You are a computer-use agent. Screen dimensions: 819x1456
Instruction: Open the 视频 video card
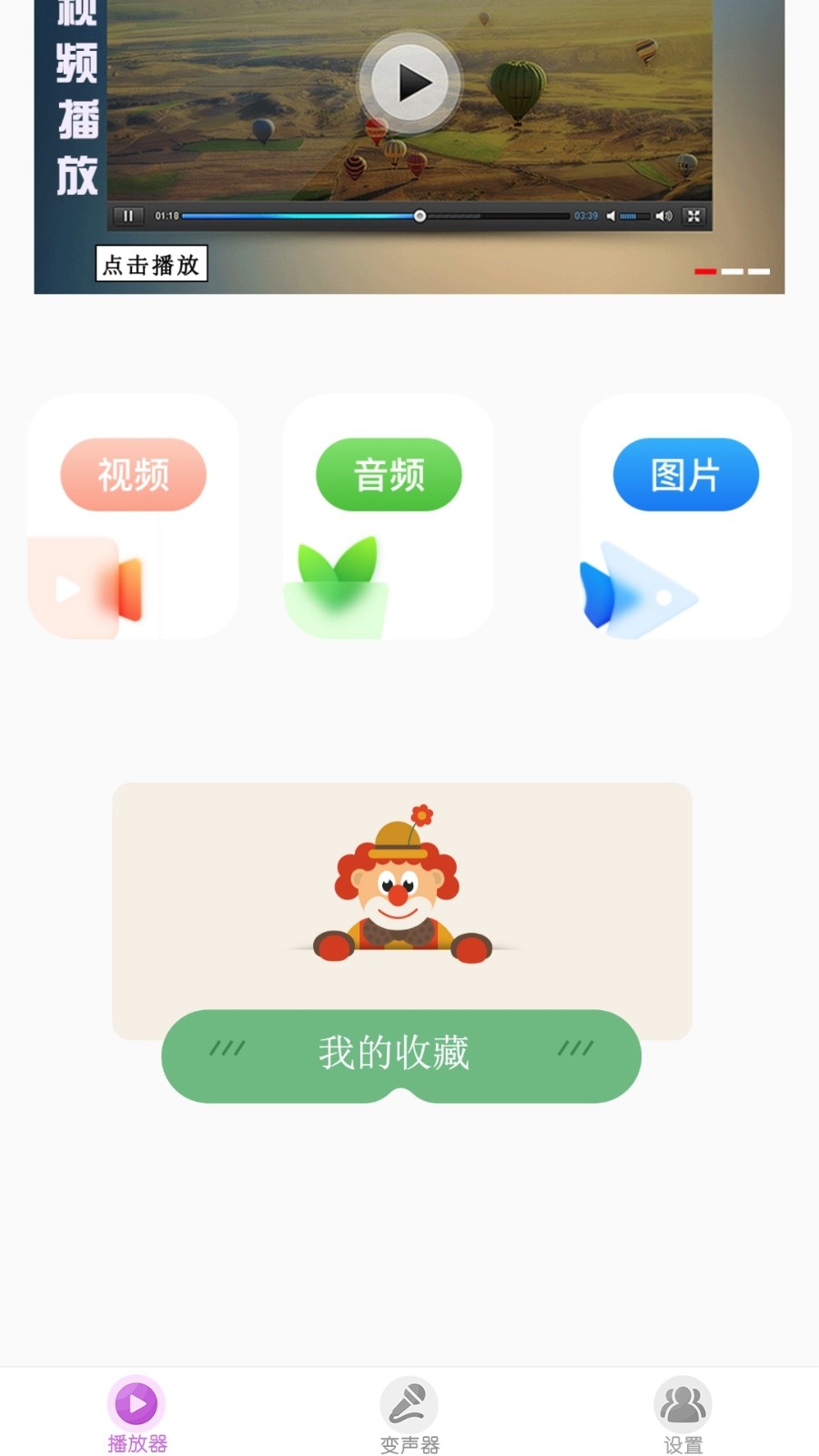click(133, 516)
